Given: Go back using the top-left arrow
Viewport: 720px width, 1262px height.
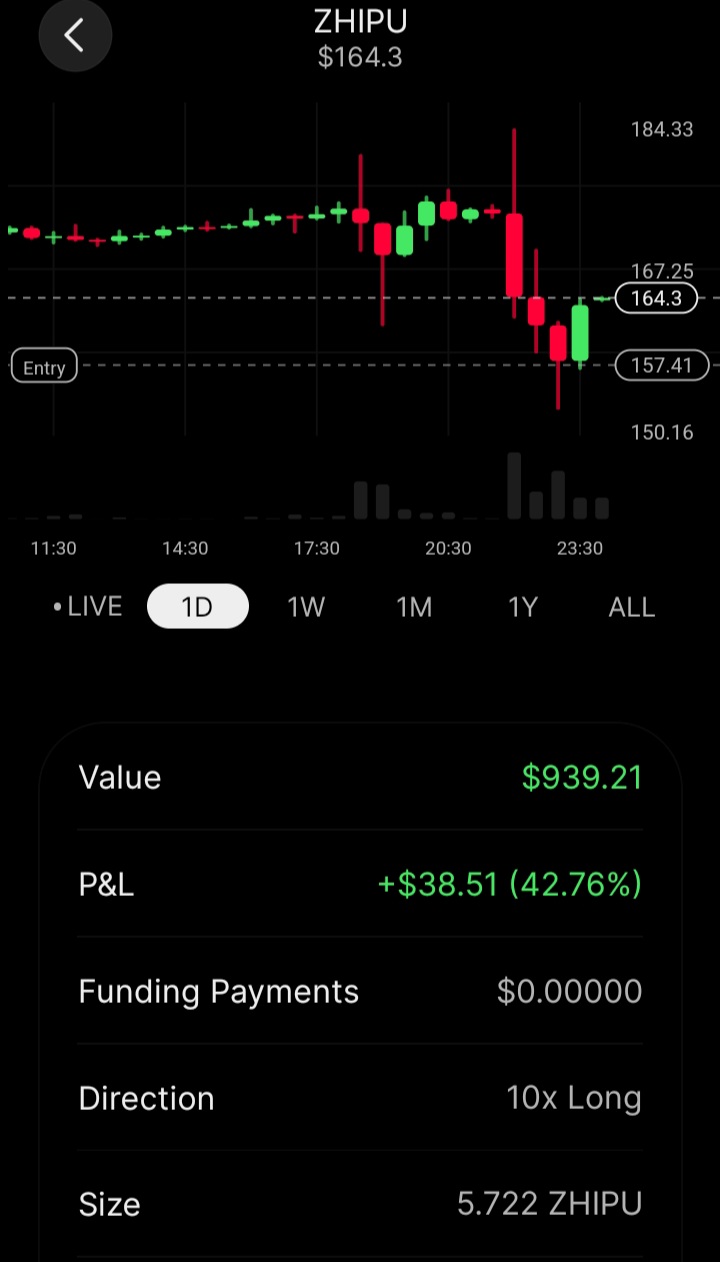Looking at the screenshot, I should click(x=75, y=36).
